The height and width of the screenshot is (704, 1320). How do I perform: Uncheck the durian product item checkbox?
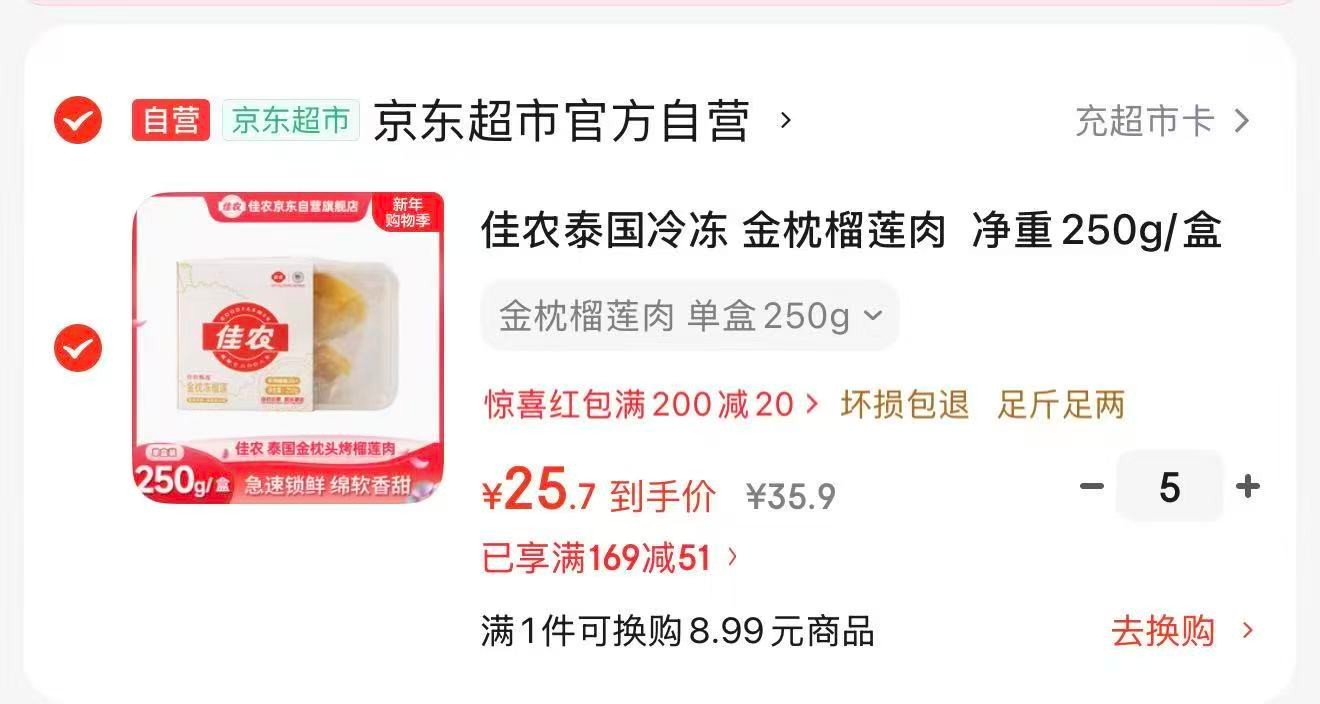(78, 348)
